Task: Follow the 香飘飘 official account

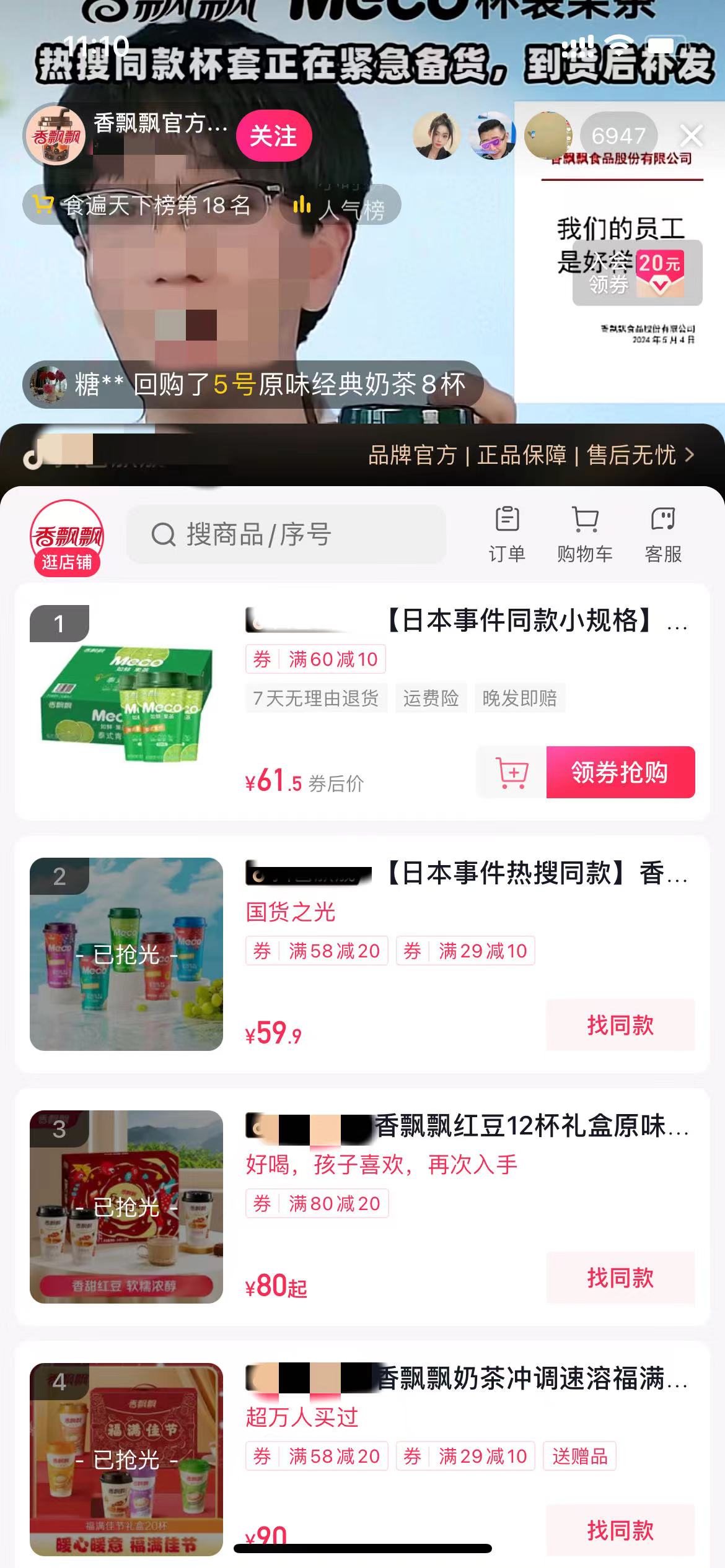Action: pyautogui.click(x=273, y=136)
